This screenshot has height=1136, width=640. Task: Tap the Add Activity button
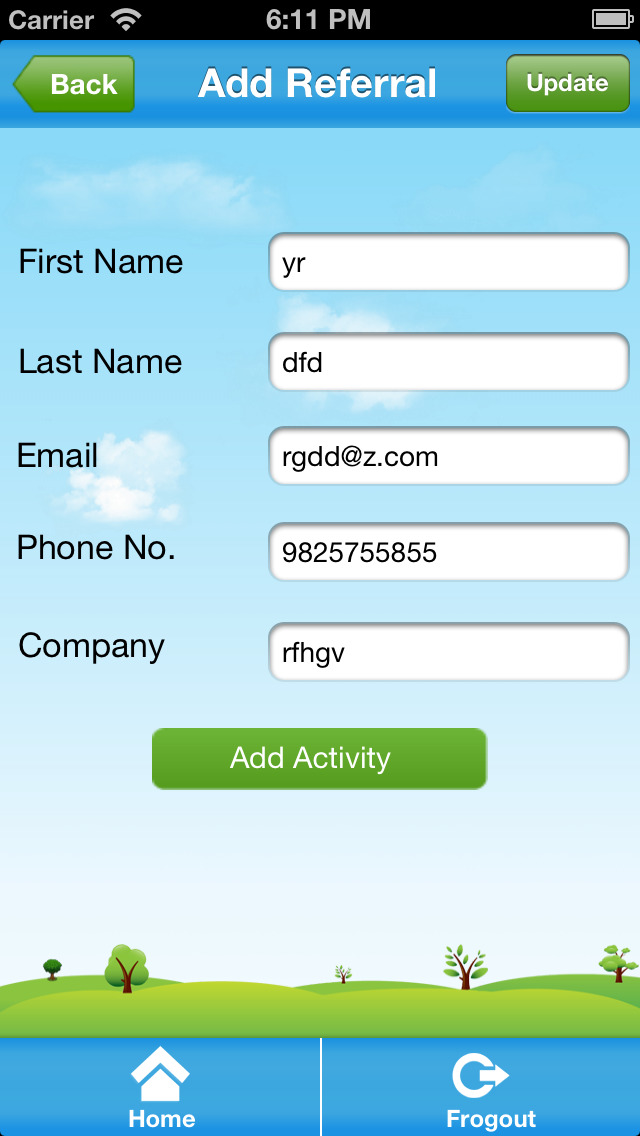(319, 759)
